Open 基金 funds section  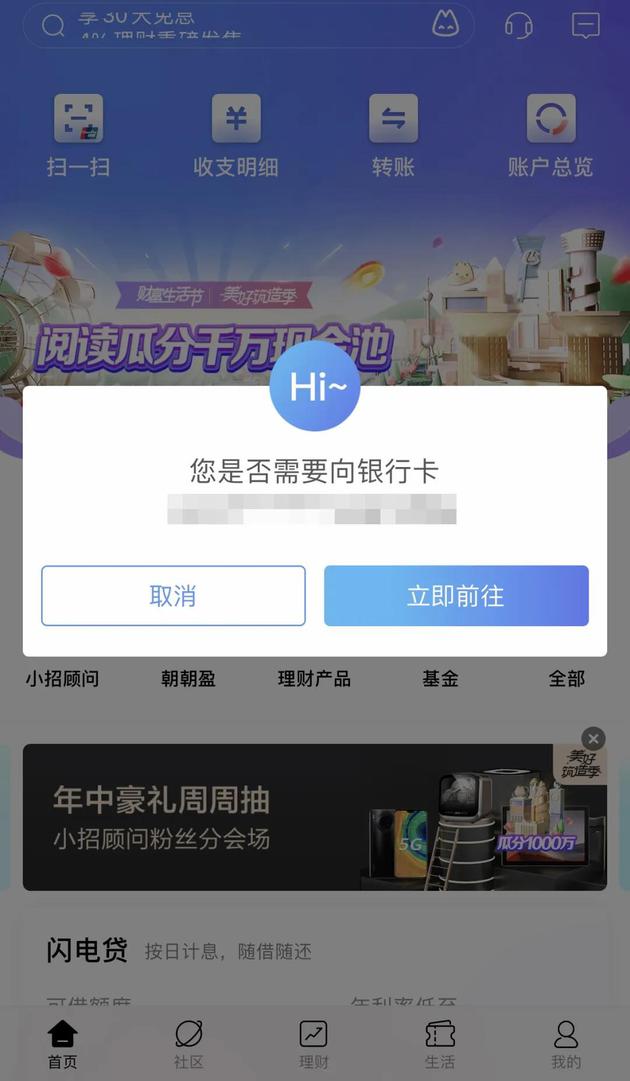point(440,679)
